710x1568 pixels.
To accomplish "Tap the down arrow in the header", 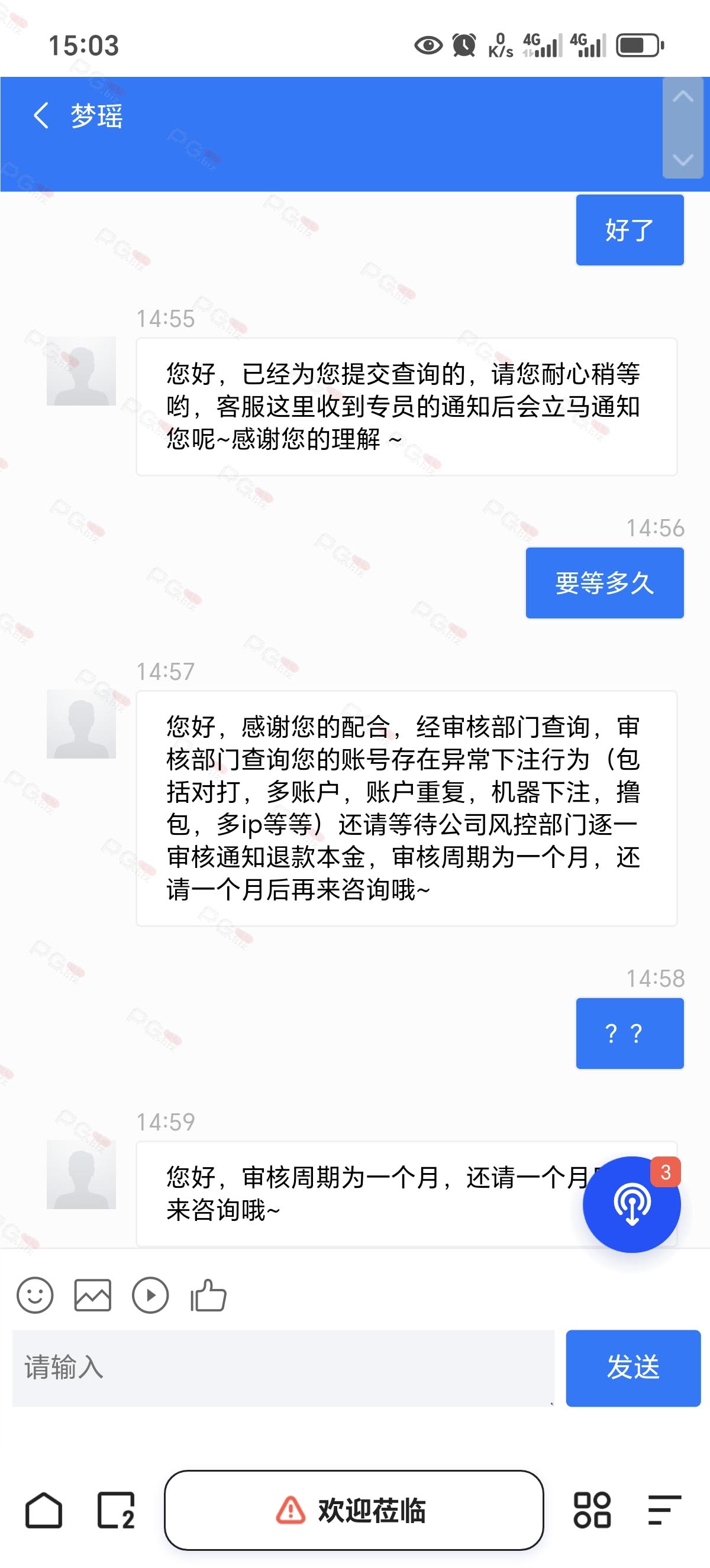I will click(x=683, y=160).
